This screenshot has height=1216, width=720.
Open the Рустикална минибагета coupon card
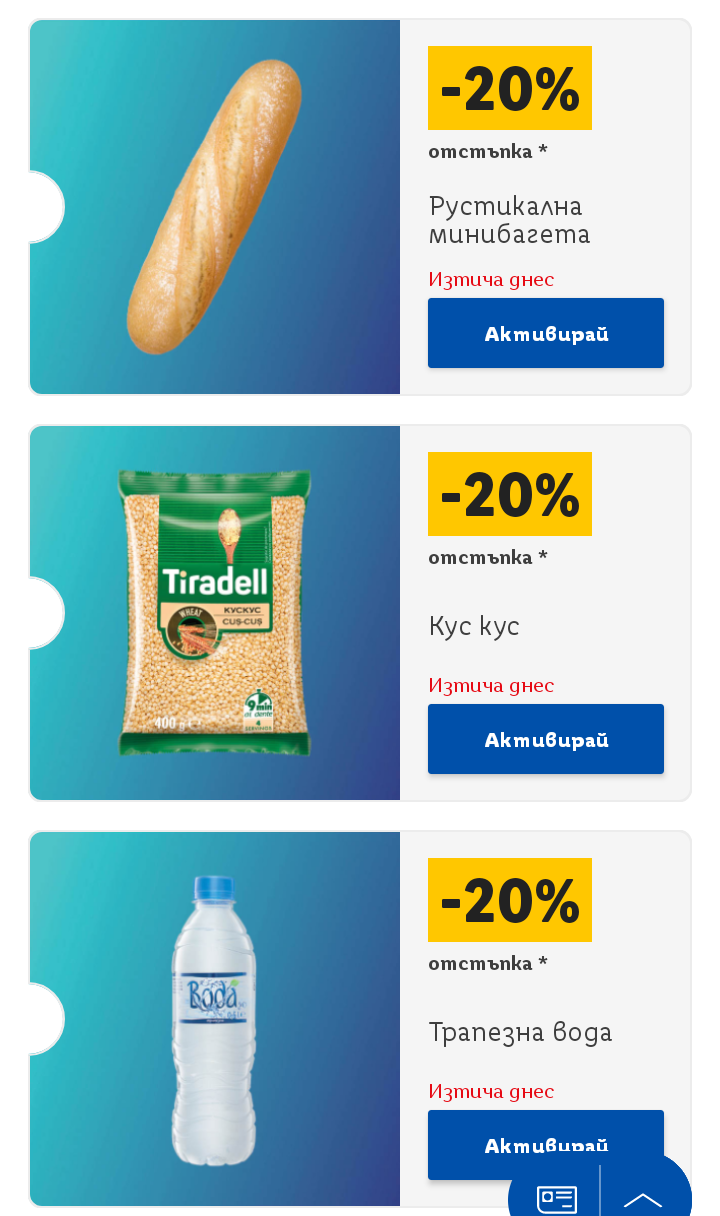coord(215,207)
